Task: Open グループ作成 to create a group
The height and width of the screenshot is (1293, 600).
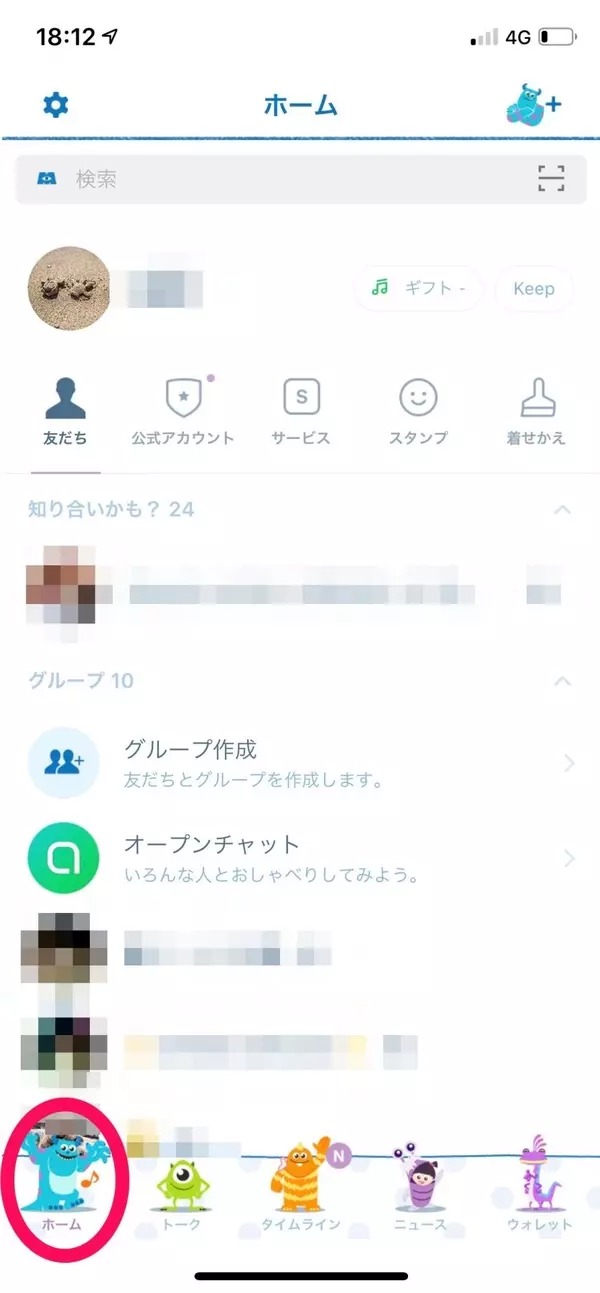Action: (x=300, y=763)
